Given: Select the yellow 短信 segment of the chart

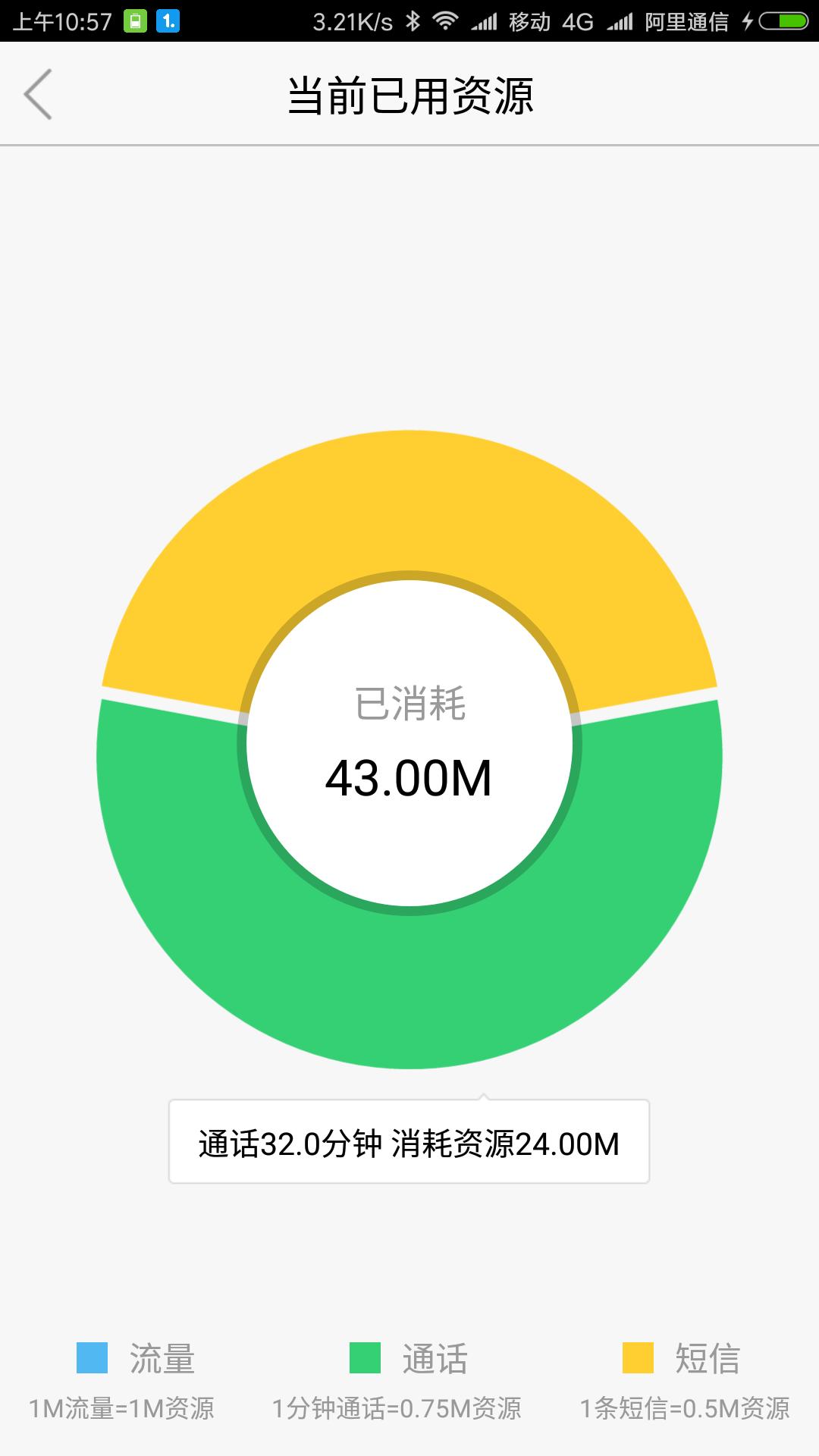Looking at the screenshot, I should click(x=409, y=500).
